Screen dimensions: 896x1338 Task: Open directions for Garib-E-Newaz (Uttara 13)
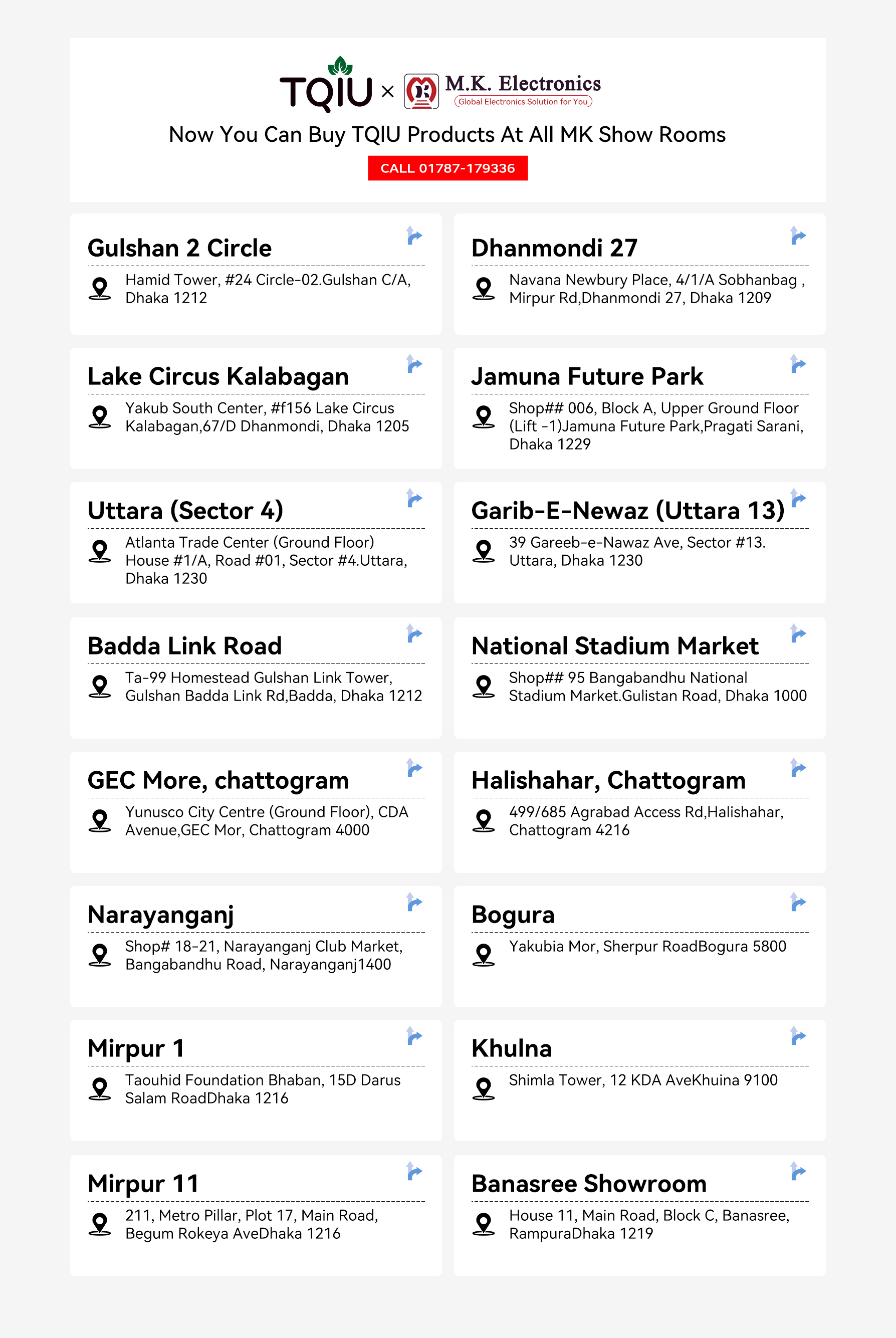tap(798, 498)
